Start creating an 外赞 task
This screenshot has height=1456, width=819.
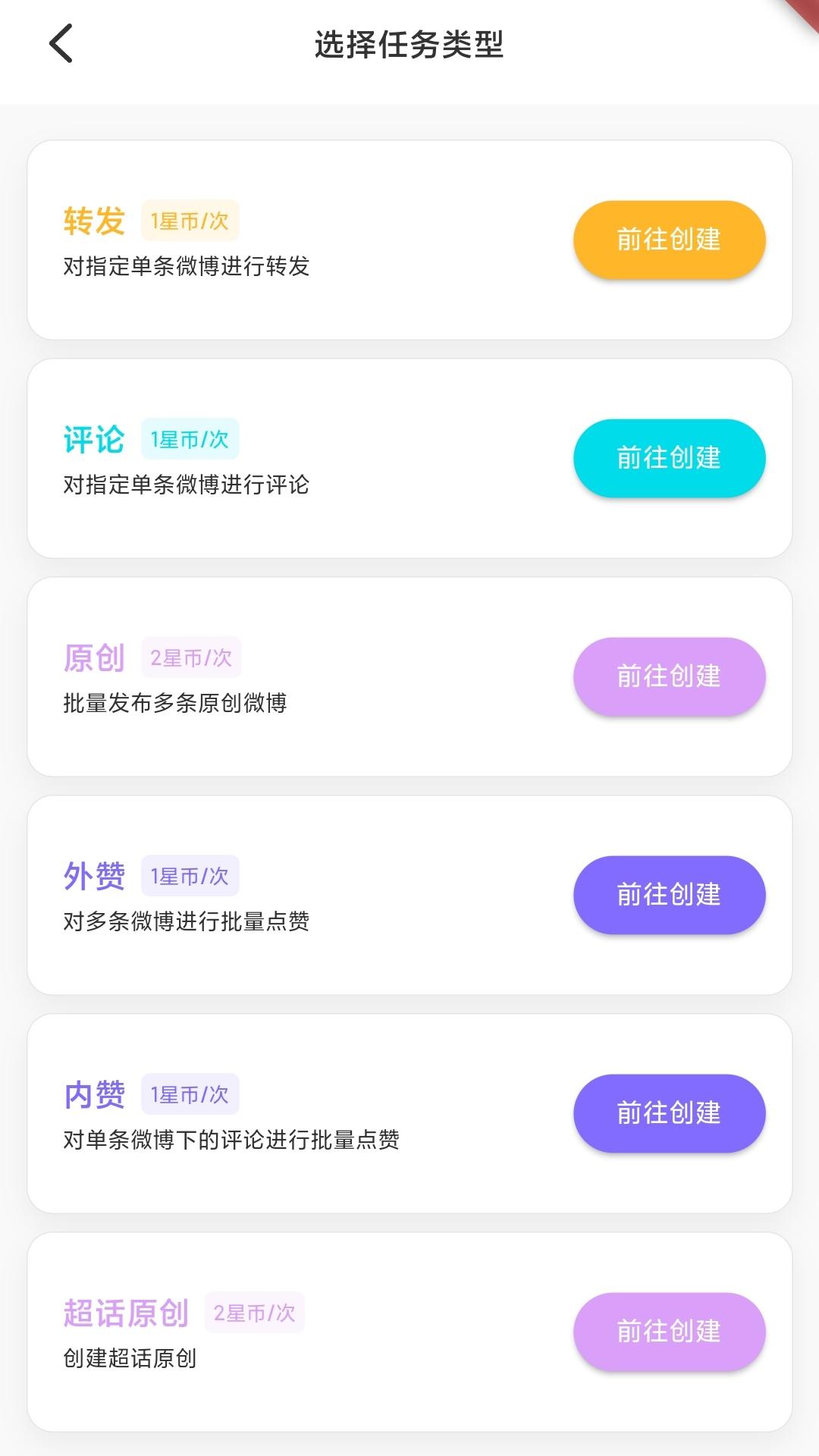(x=669, y=895)
